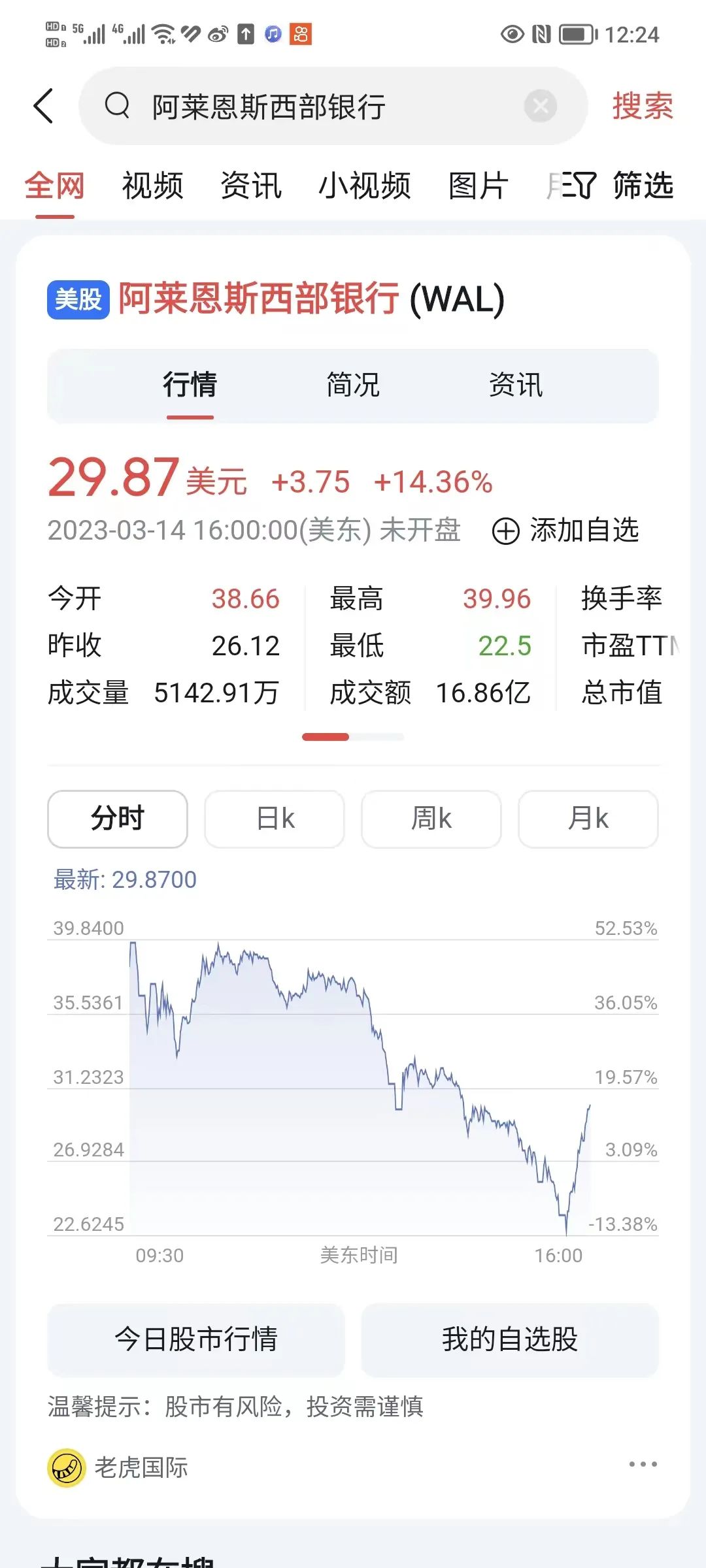Switch chart to 日k

pos(275,819)
